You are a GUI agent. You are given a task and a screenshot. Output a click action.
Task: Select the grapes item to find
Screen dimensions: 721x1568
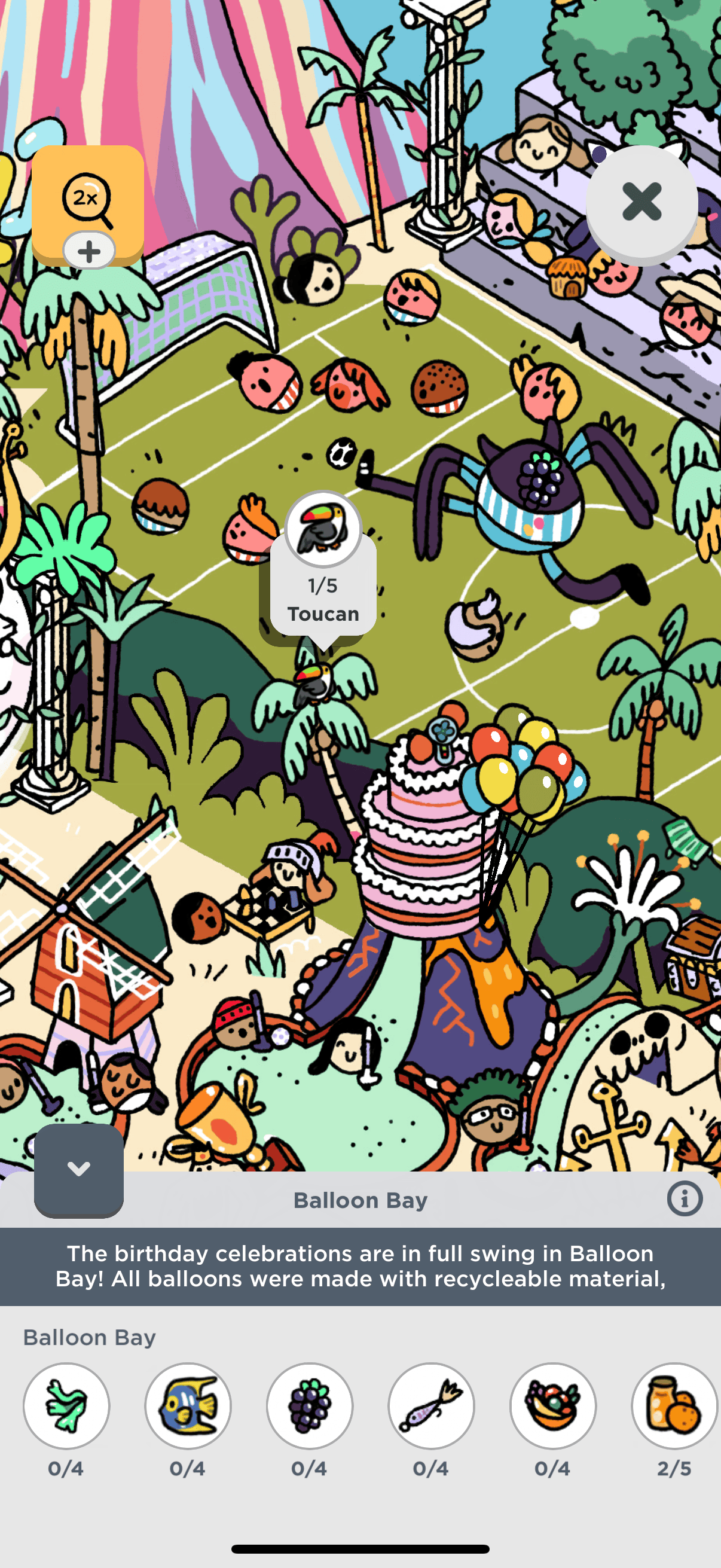click(x=310, y=1405)
